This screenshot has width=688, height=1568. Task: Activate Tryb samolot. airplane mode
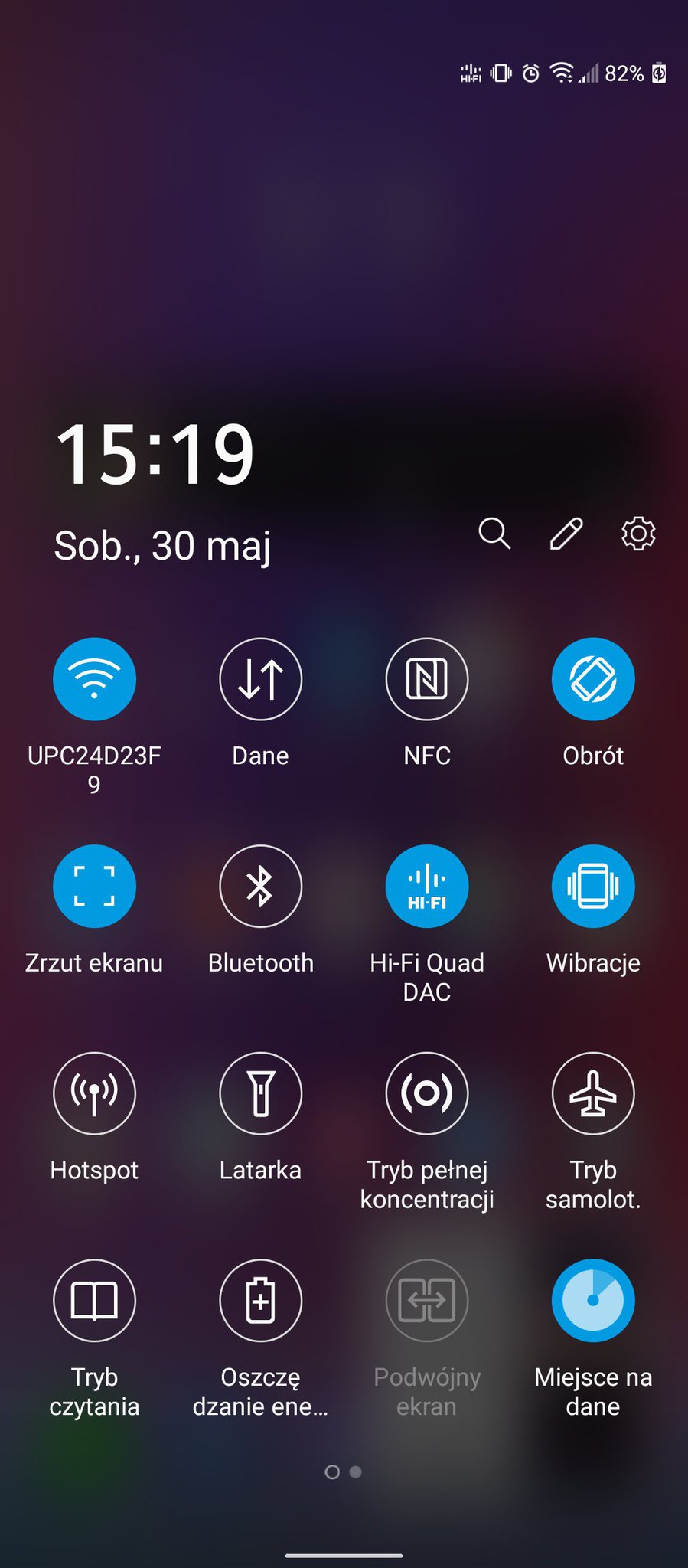(593, 1093)
